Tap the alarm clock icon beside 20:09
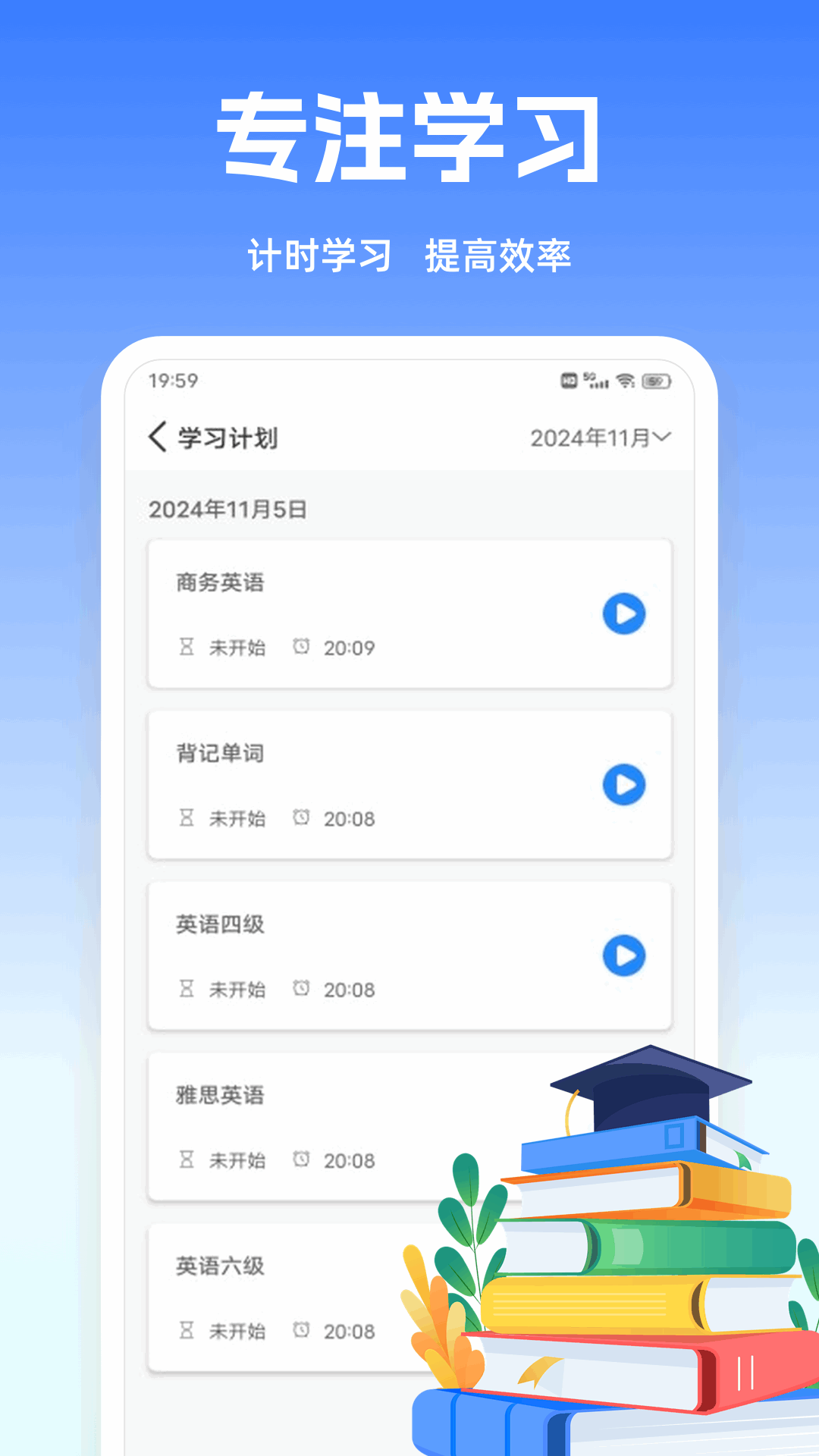The width and height of the screenshot is (819, 1456). pos(301,648)
